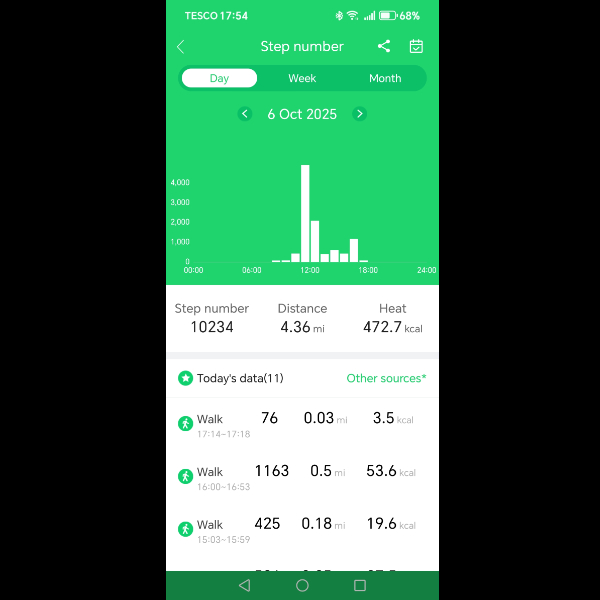Open the calendar date picker icon

416,46
